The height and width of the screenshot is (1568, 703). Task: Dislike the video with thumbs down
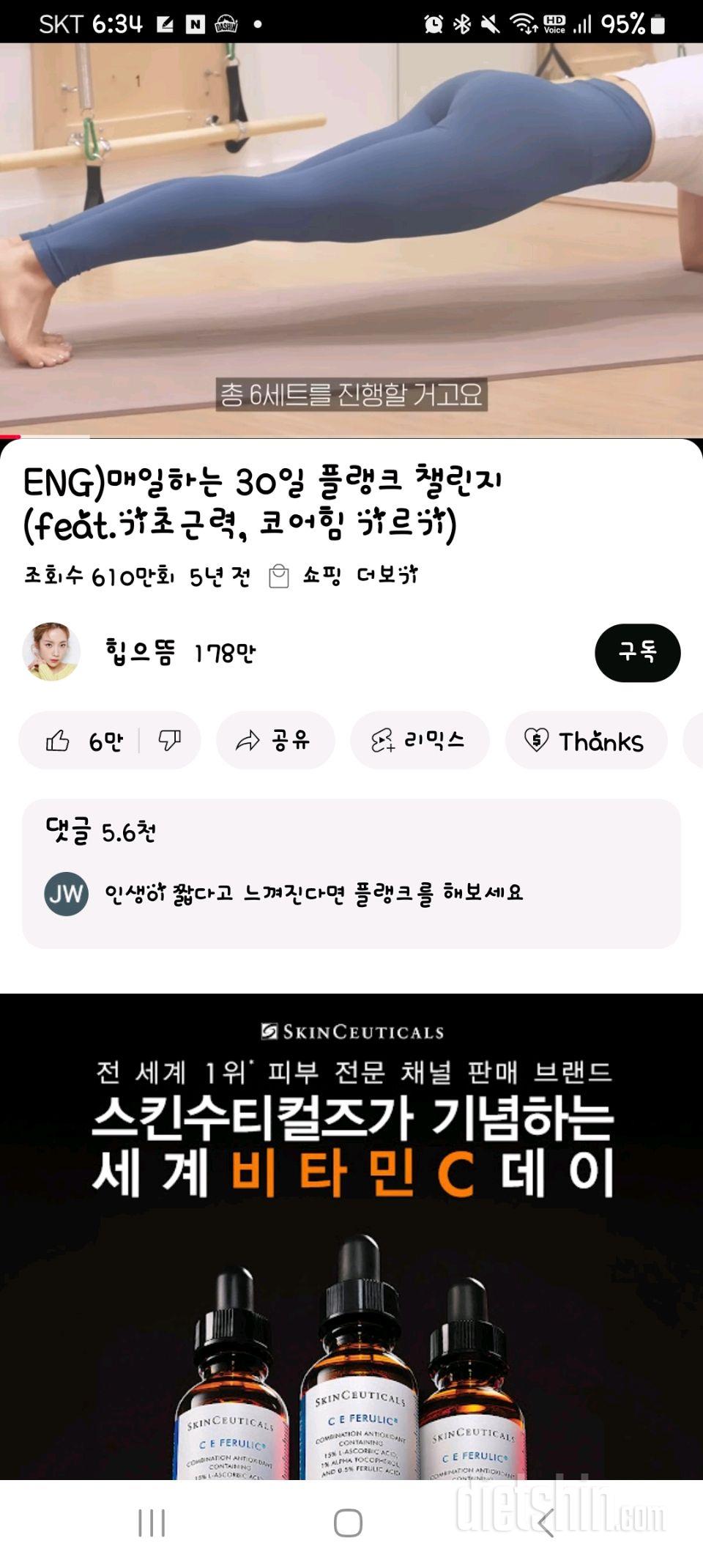click(170, 741)
